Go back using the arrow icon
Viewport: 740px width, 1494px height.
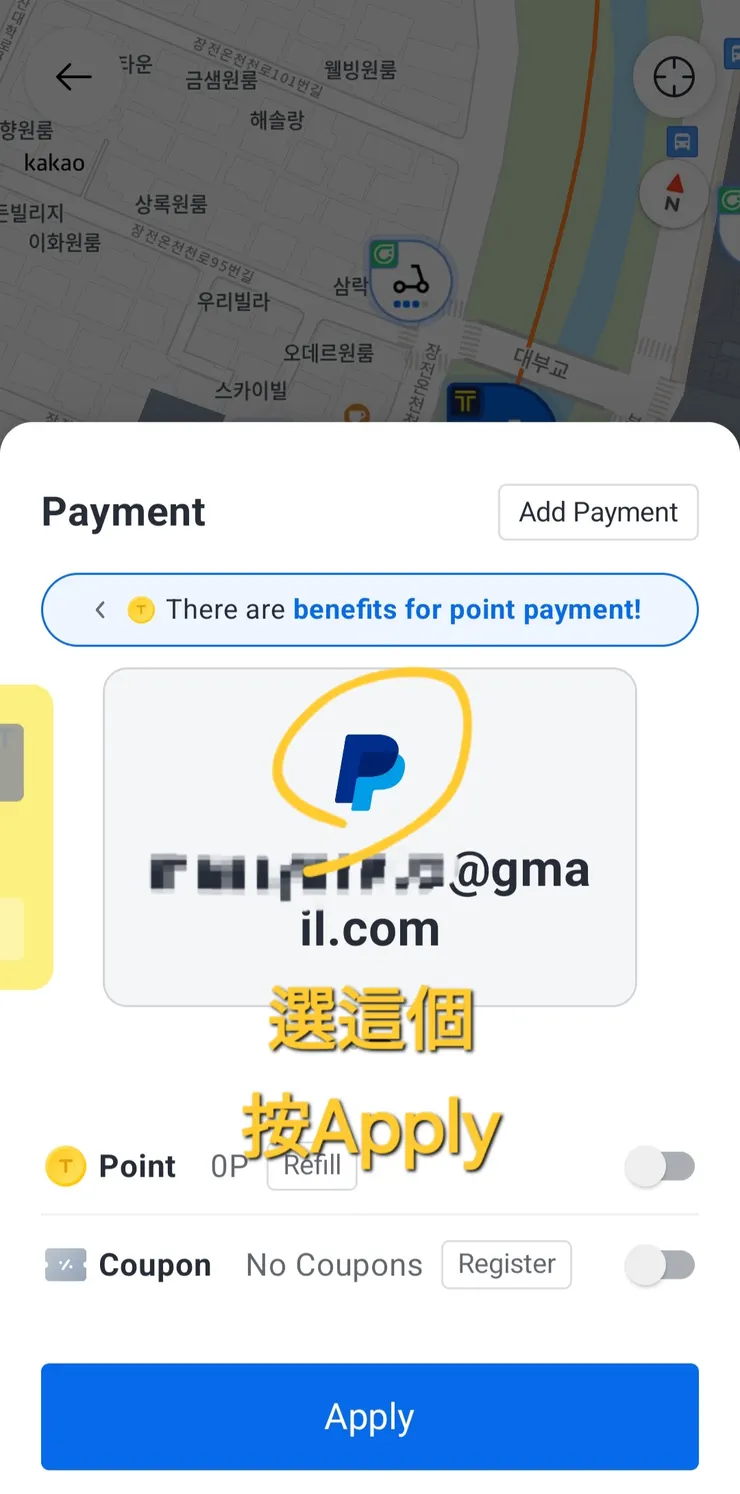point(73,77)
